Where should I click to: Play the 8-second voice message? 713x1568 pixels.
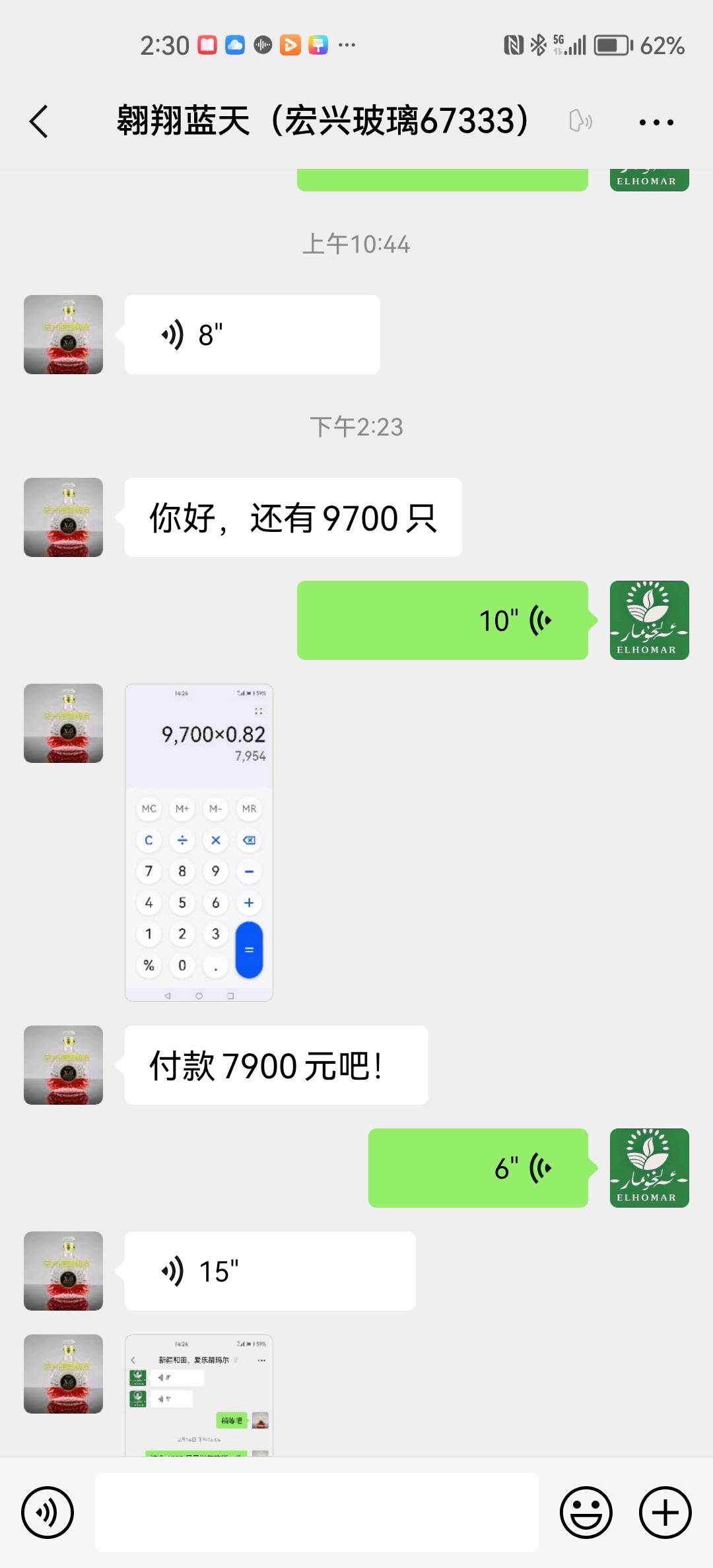(252, 335)
